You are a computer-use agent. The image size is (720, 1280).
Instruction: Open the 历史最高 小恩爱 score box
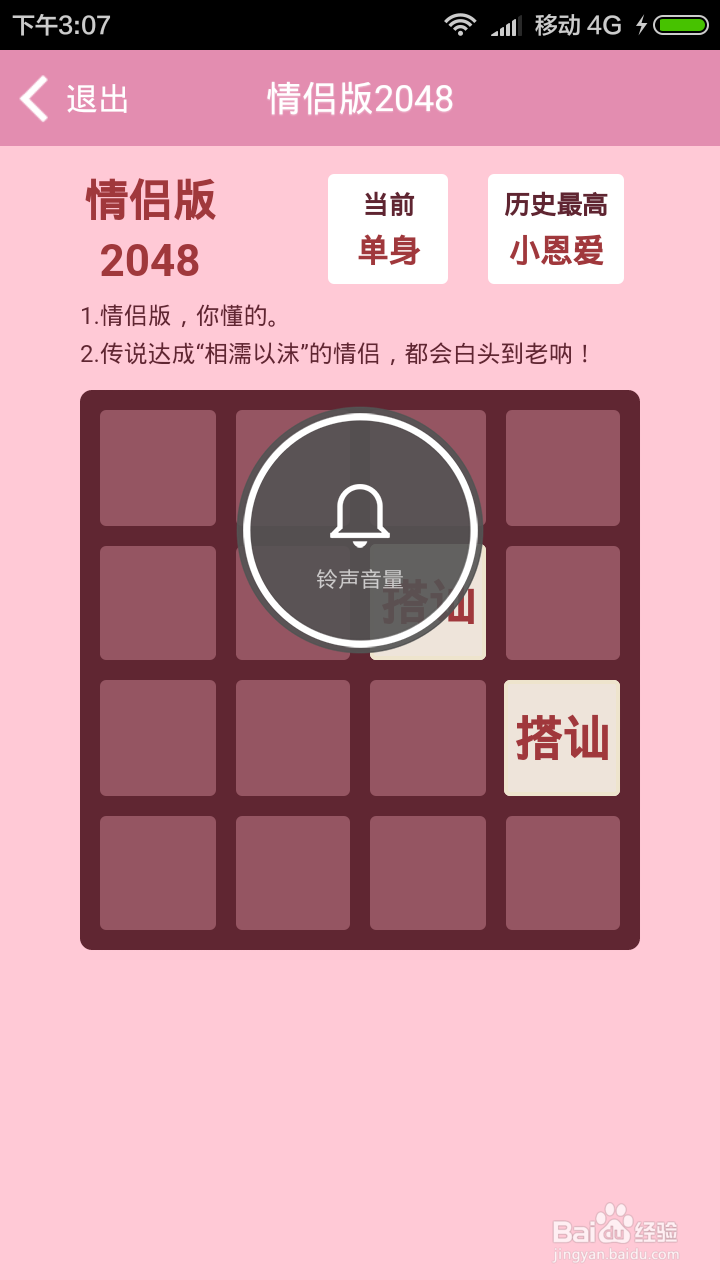click(x=555, y=228)
